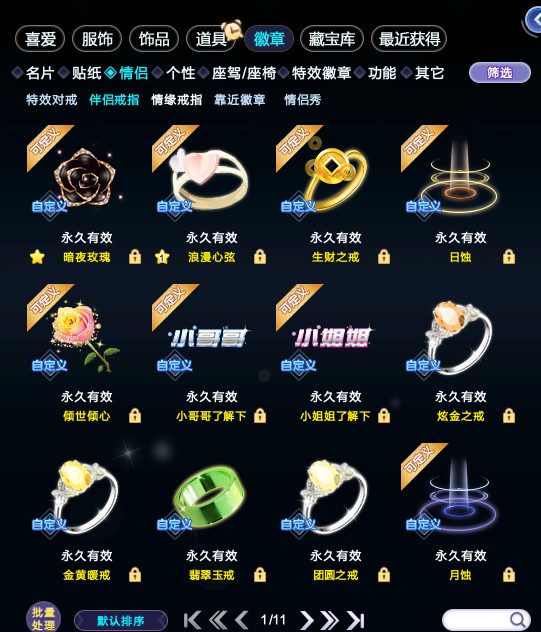Select the 贴纸 subcategory
Image resolution: width=541 pixels, height=632 pixels.
pos(86,73)
